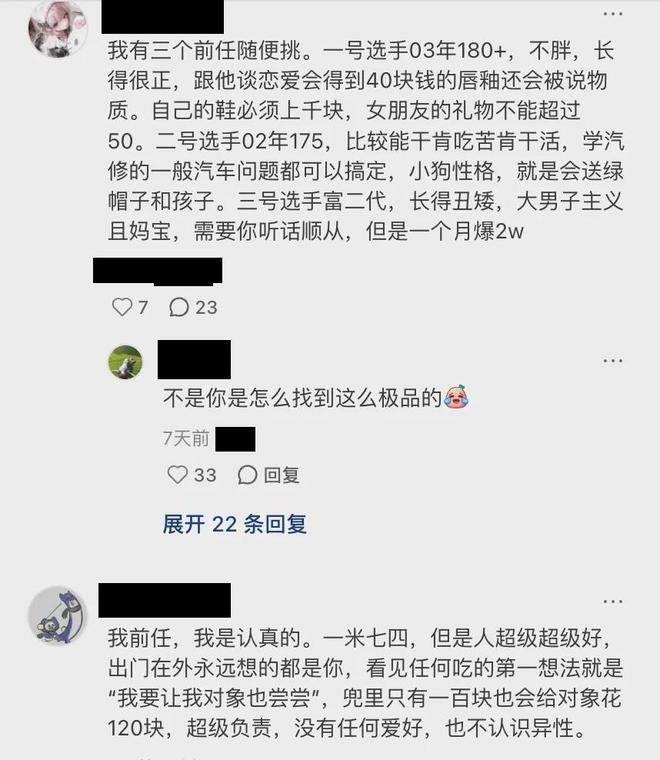Open overflow menu on the first comment

613,16
